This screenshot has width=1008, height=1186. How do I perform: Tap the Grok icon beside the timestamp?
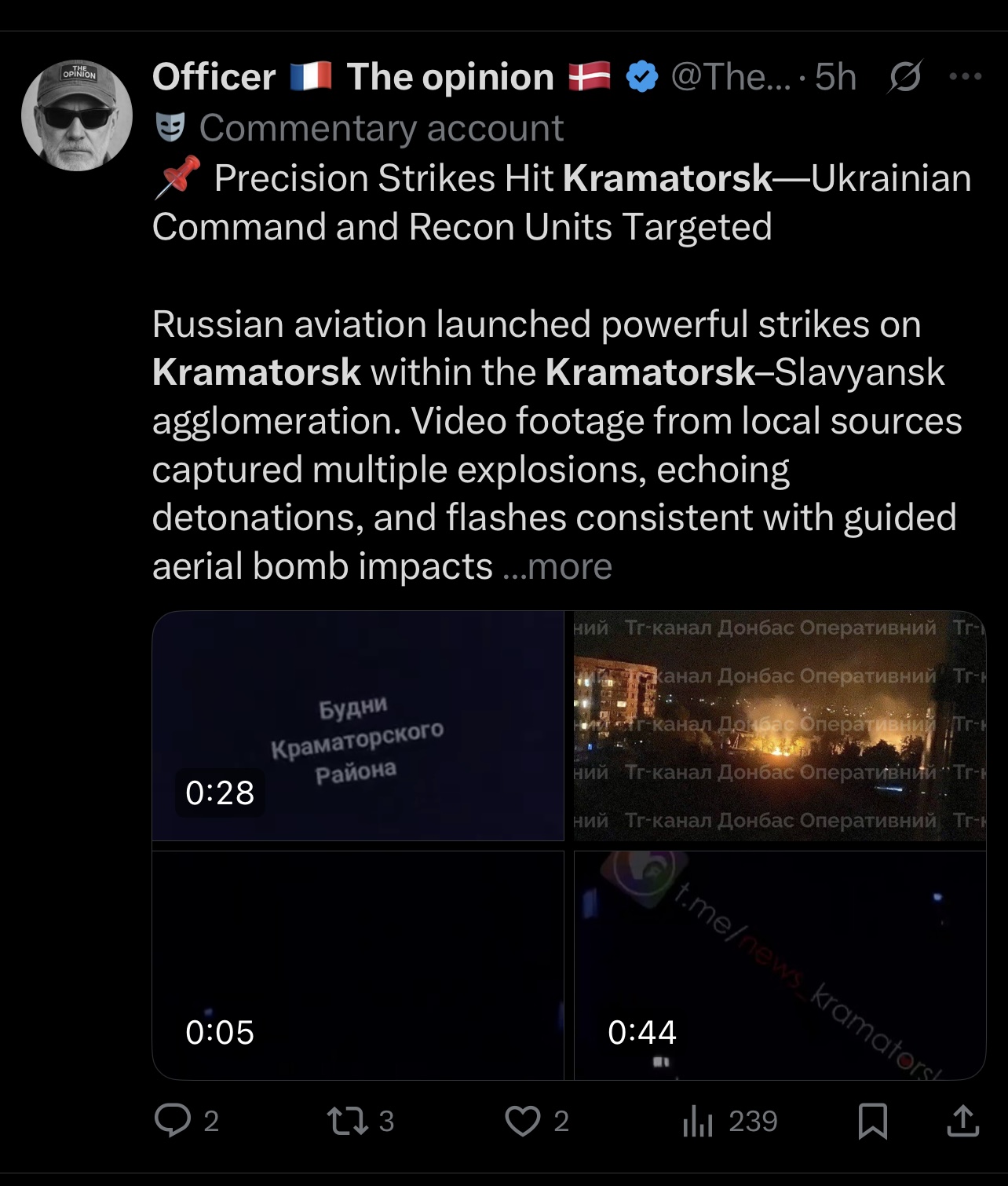(x=904, y=77)
